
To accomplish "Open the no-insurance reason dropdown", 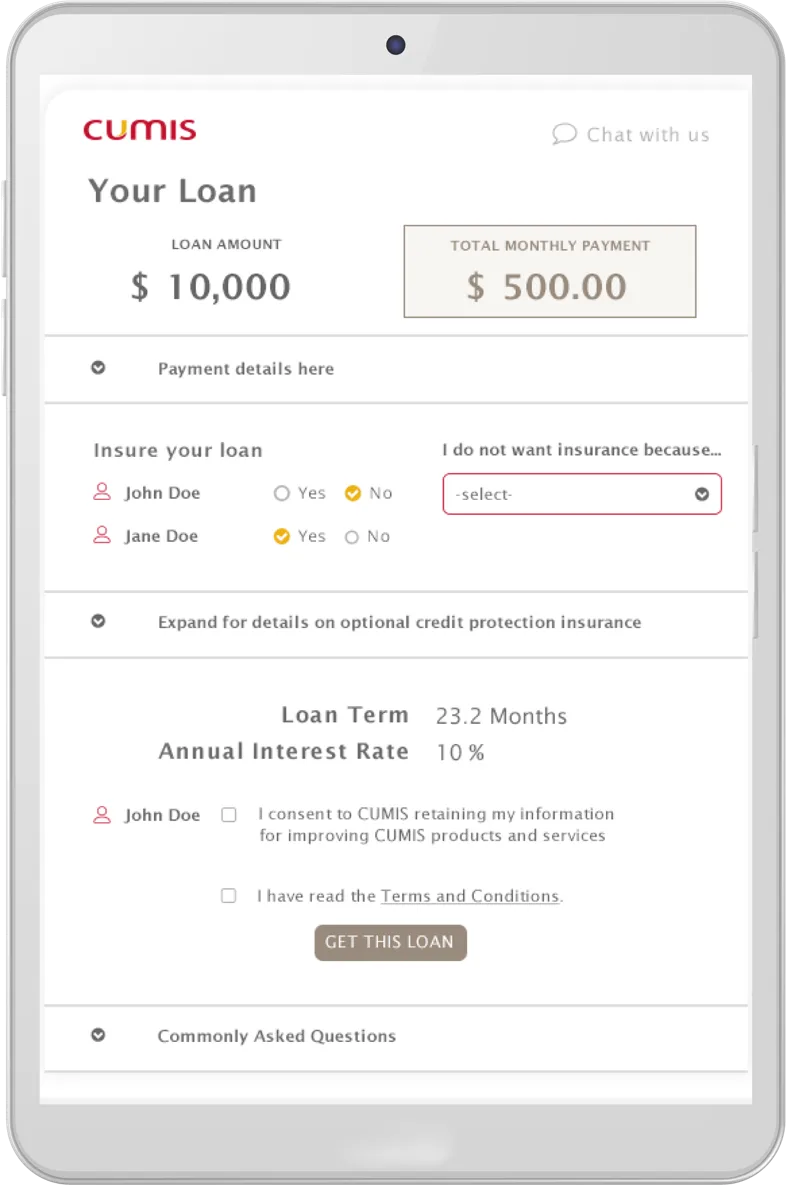I will [x=581, y=494].
